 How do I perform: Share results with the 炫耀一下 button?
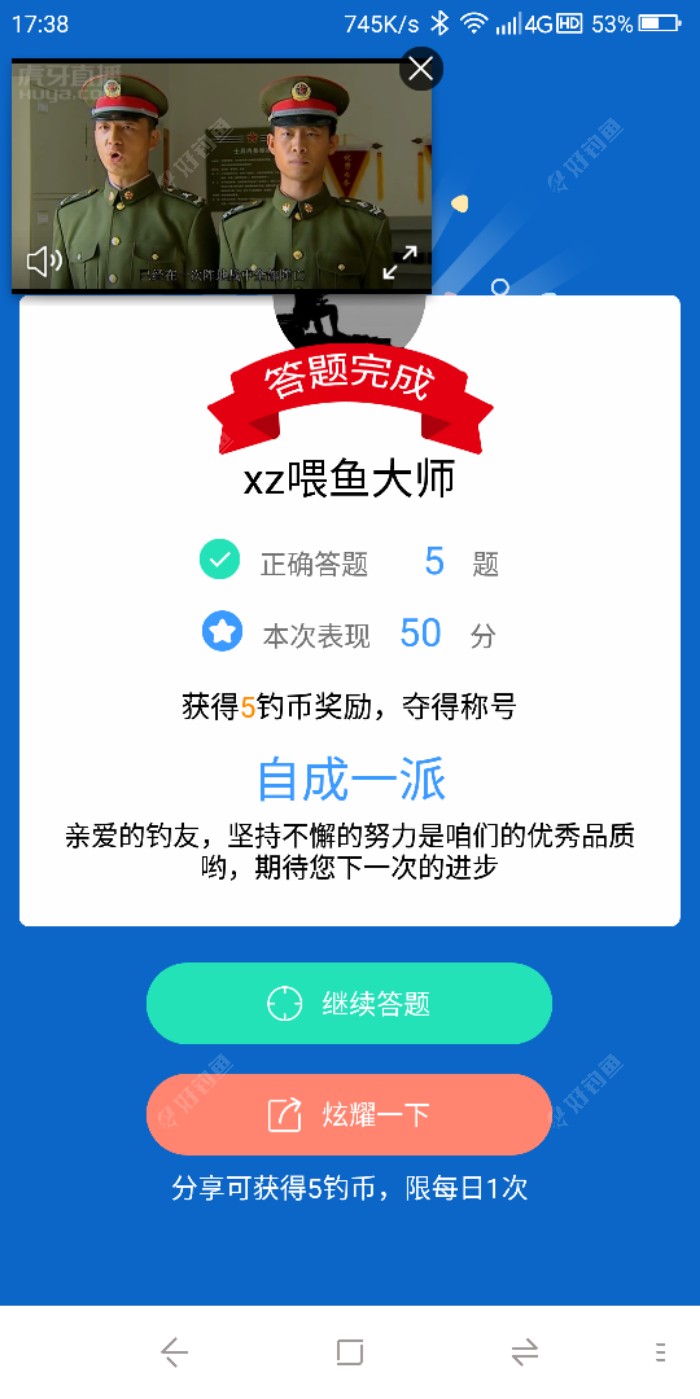349,1114
